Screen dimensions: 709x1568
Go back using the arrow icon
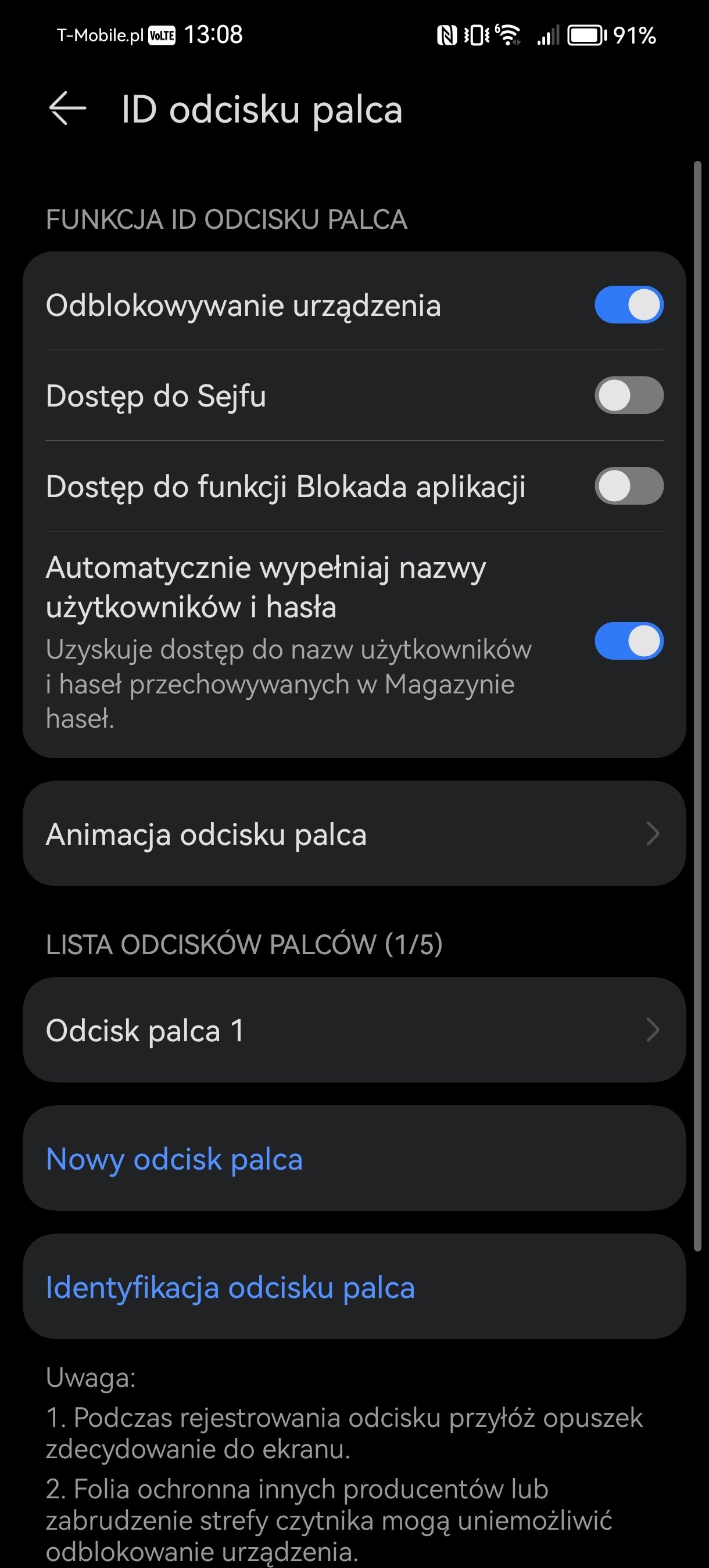pos(67,109)
